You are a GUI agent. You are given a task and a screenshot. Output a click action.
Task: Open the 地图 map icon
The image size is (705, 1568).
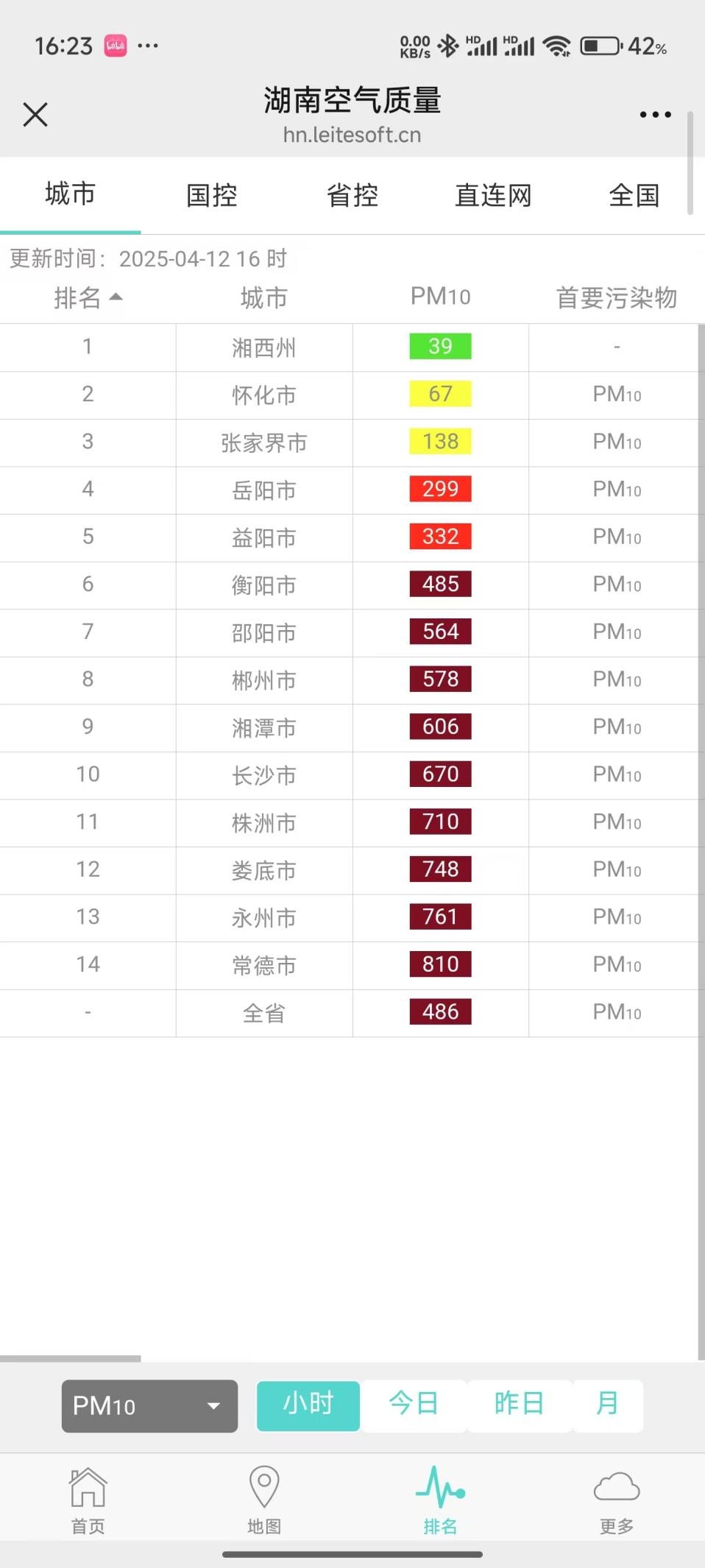click(x=264, y=1498)
